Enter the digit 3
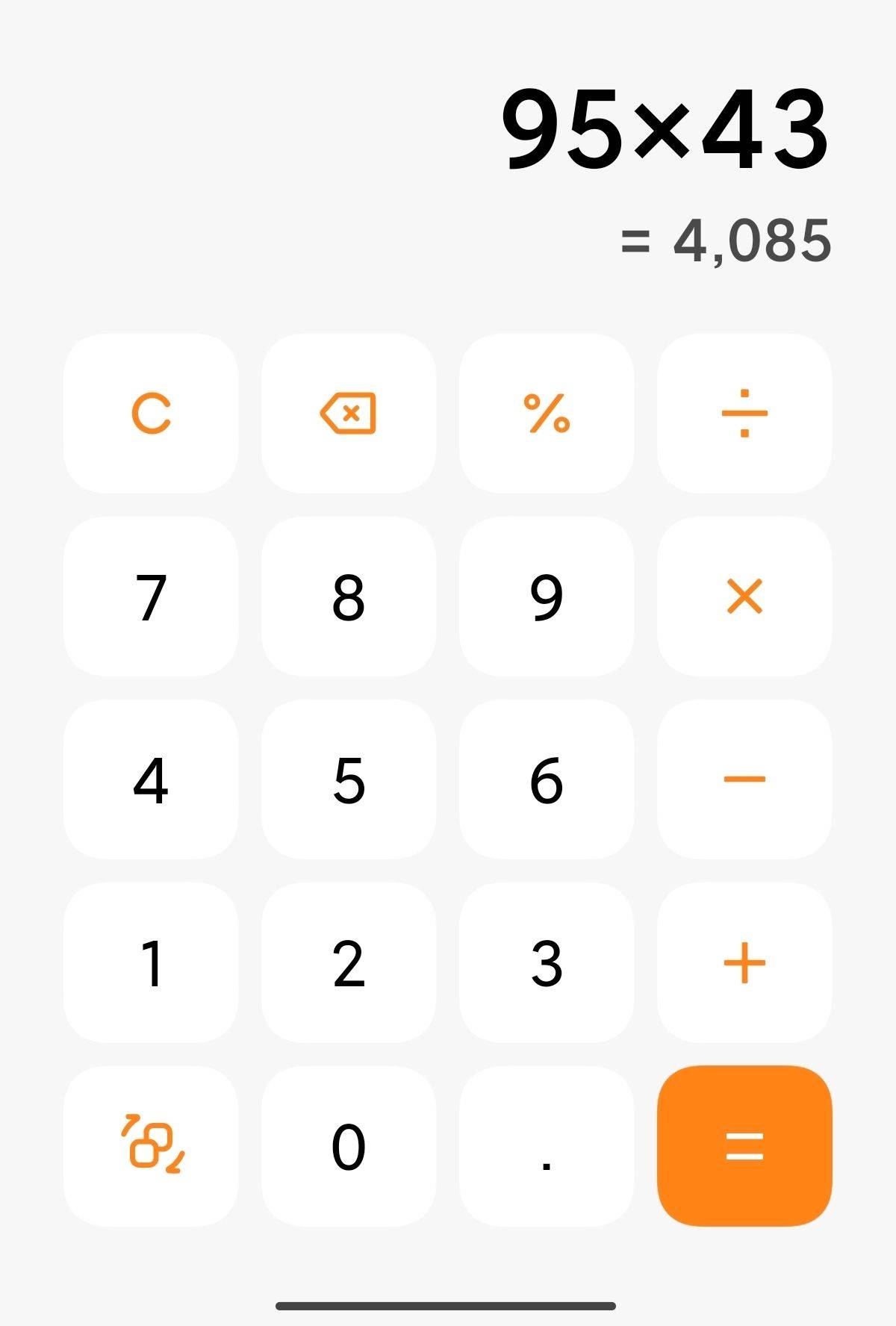 click(547, 962)
